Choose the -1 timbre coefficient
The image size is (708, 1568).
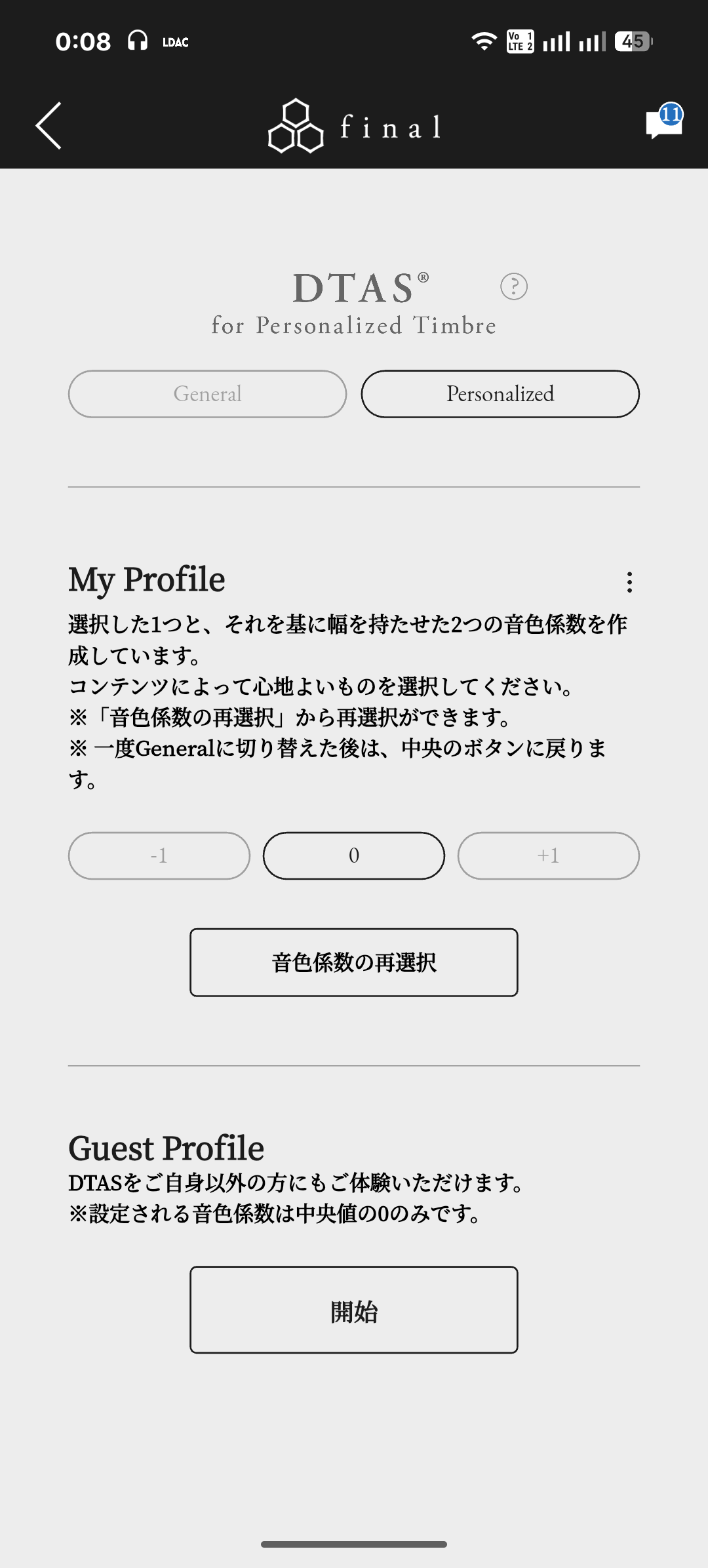(x=159, y=855)
